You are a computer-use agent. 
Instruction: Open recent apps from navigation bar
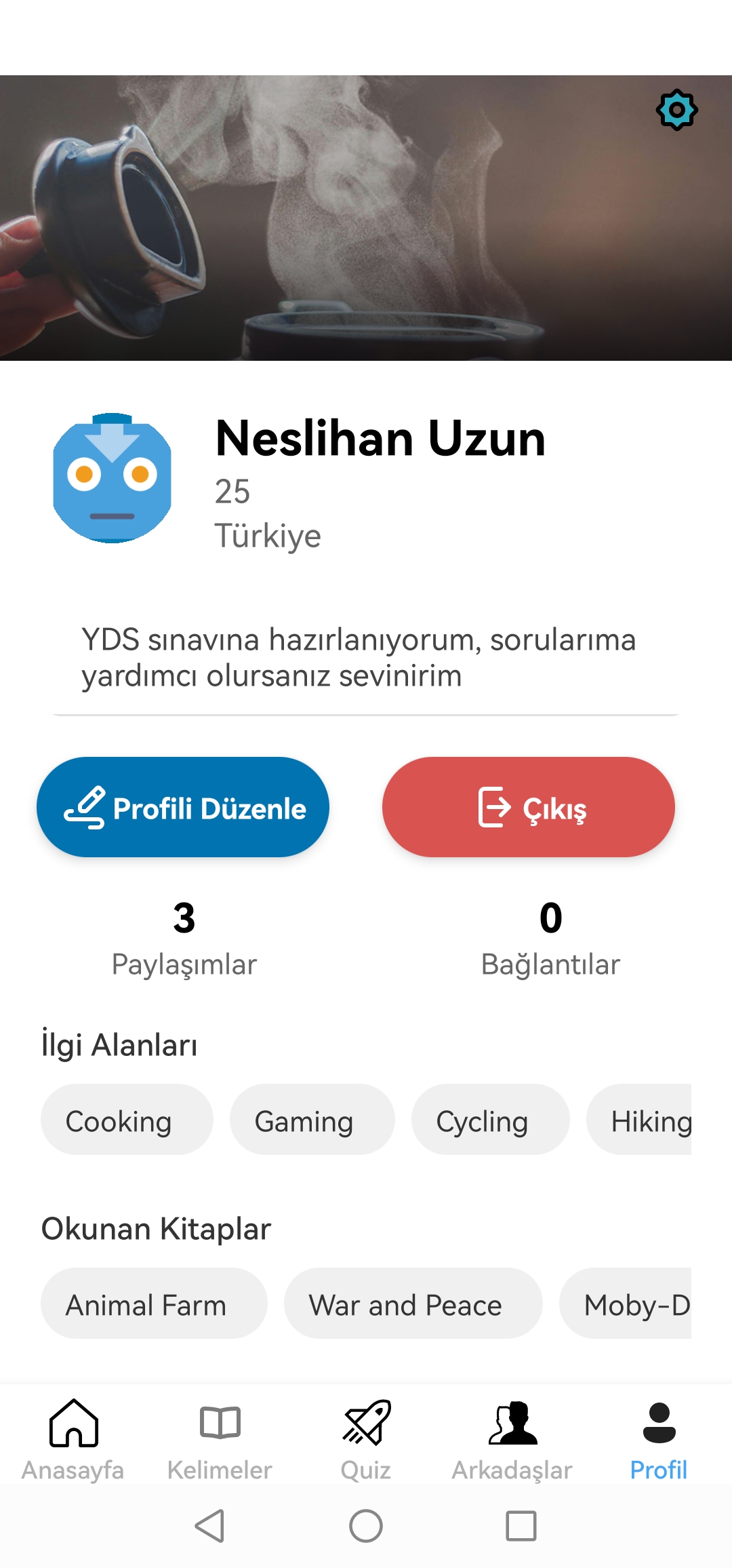(x=521, y=1526)
